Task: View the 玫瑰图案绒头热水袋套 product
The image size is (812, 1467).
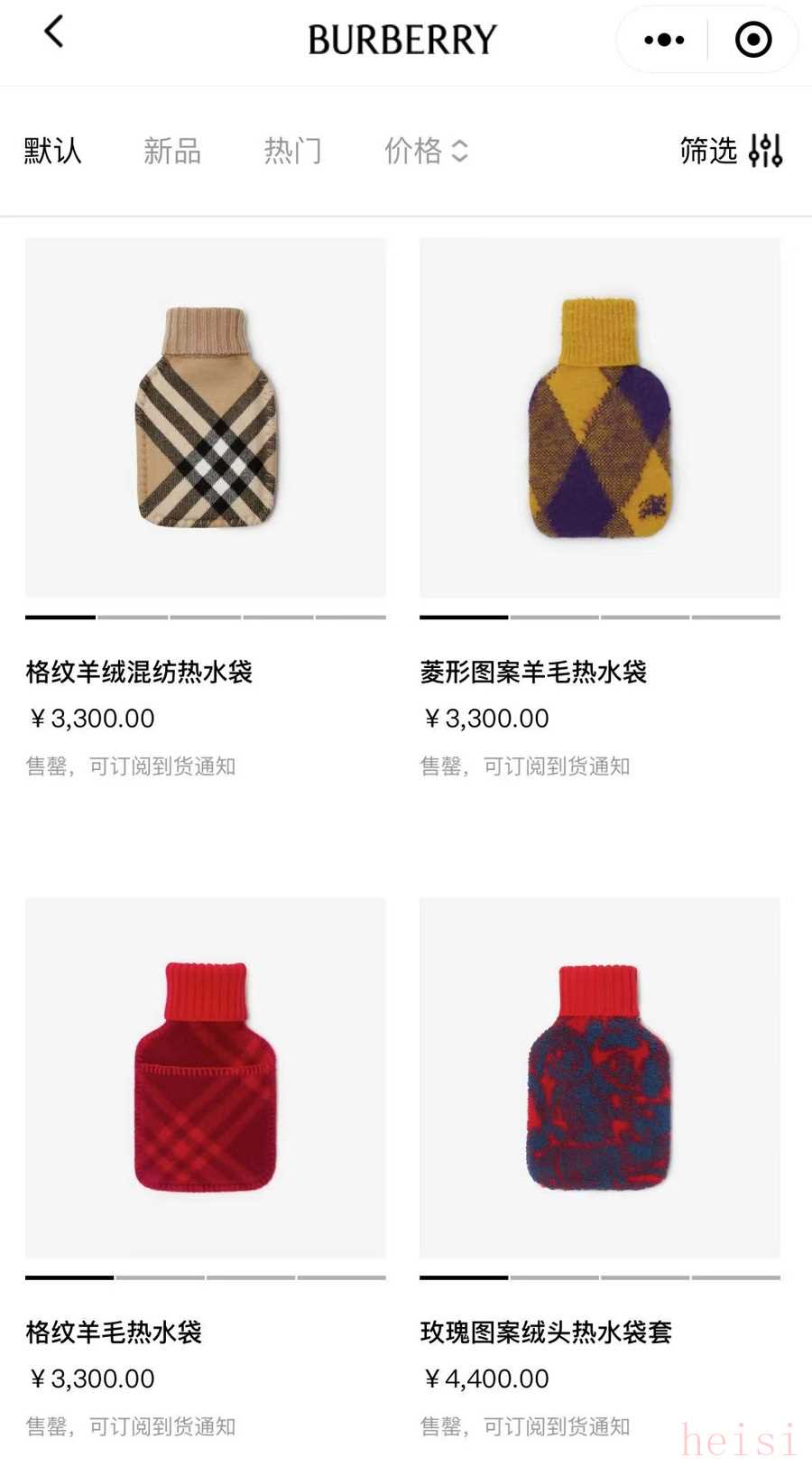Action: 600,1077
